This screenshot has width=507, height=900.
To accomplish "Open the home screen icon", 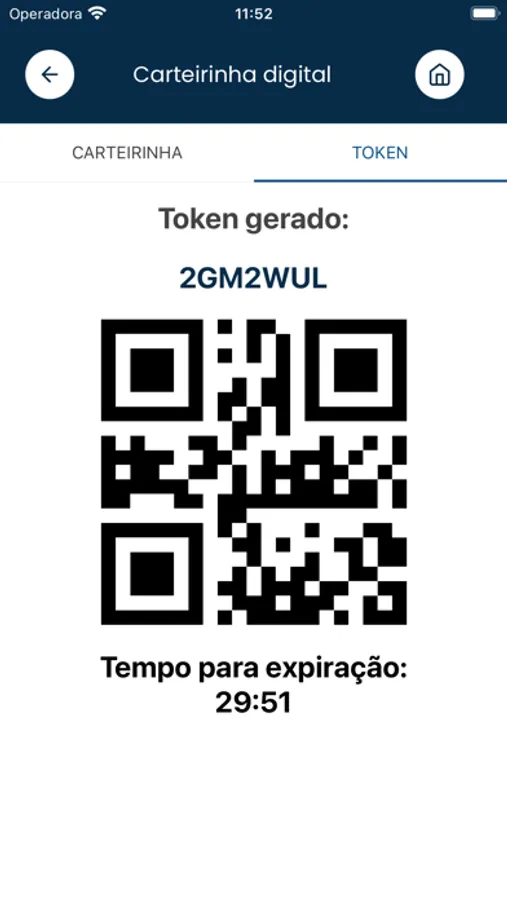I will (440, 75).
